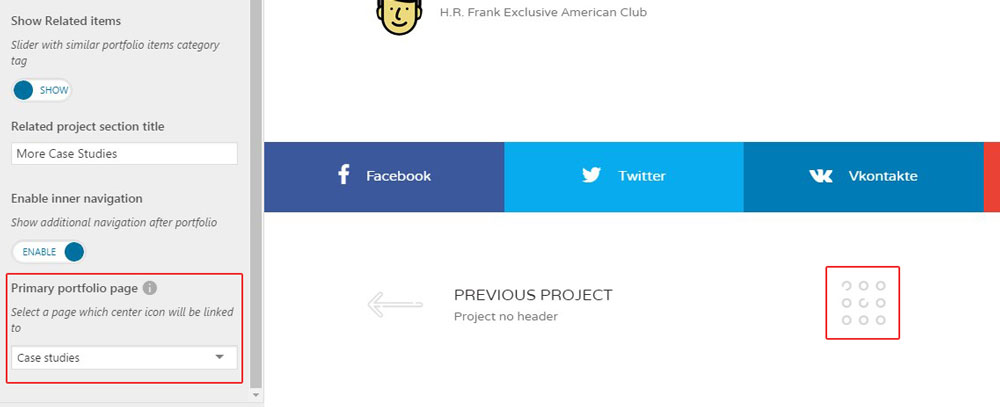Tap the scrollbar down arrow in settings panel
Screen dimensions: 1000x407
click(256, 396)
